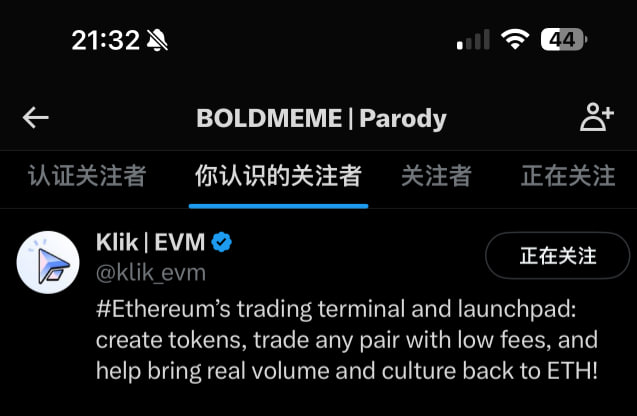Select the 你认识的关注者 tab
637x416 pixels.
click(x=278, y=177)
